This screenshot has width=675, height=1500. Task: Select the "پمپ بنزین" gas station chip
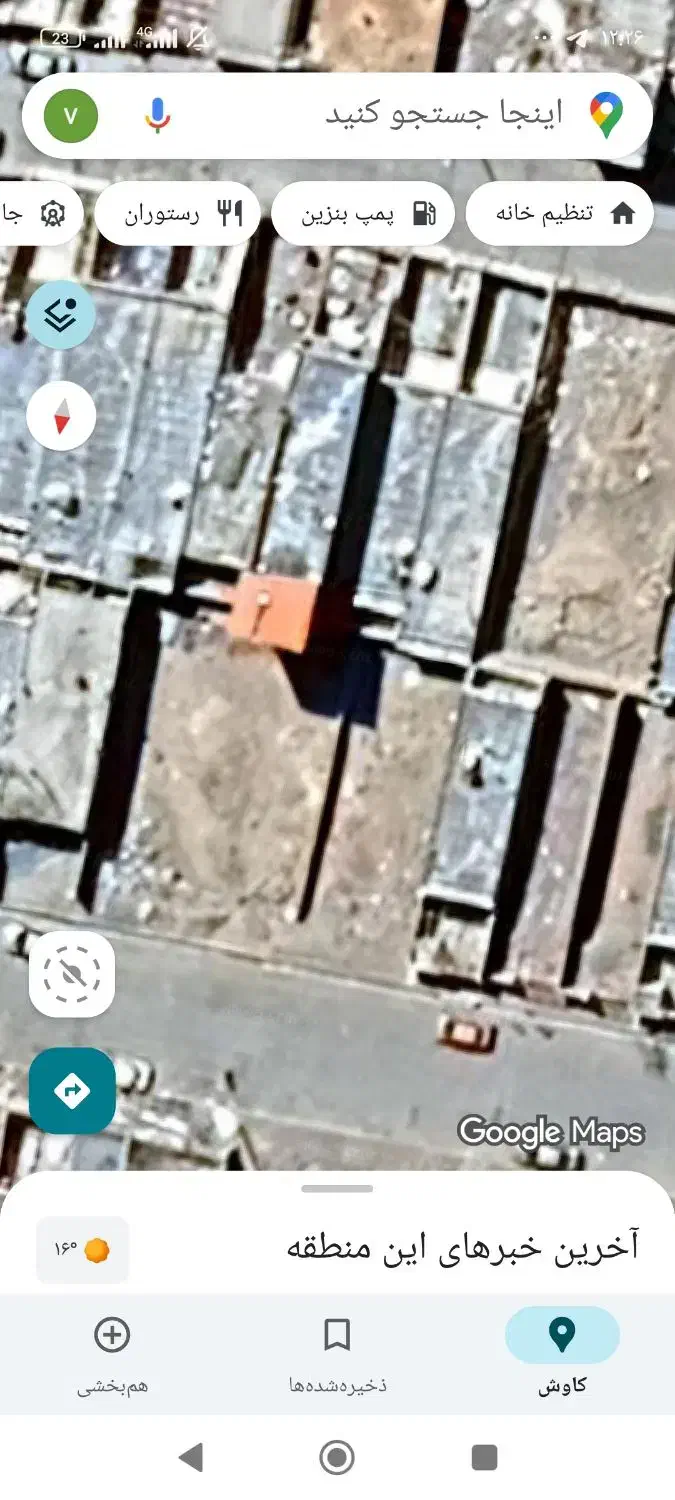click(363, 213)
